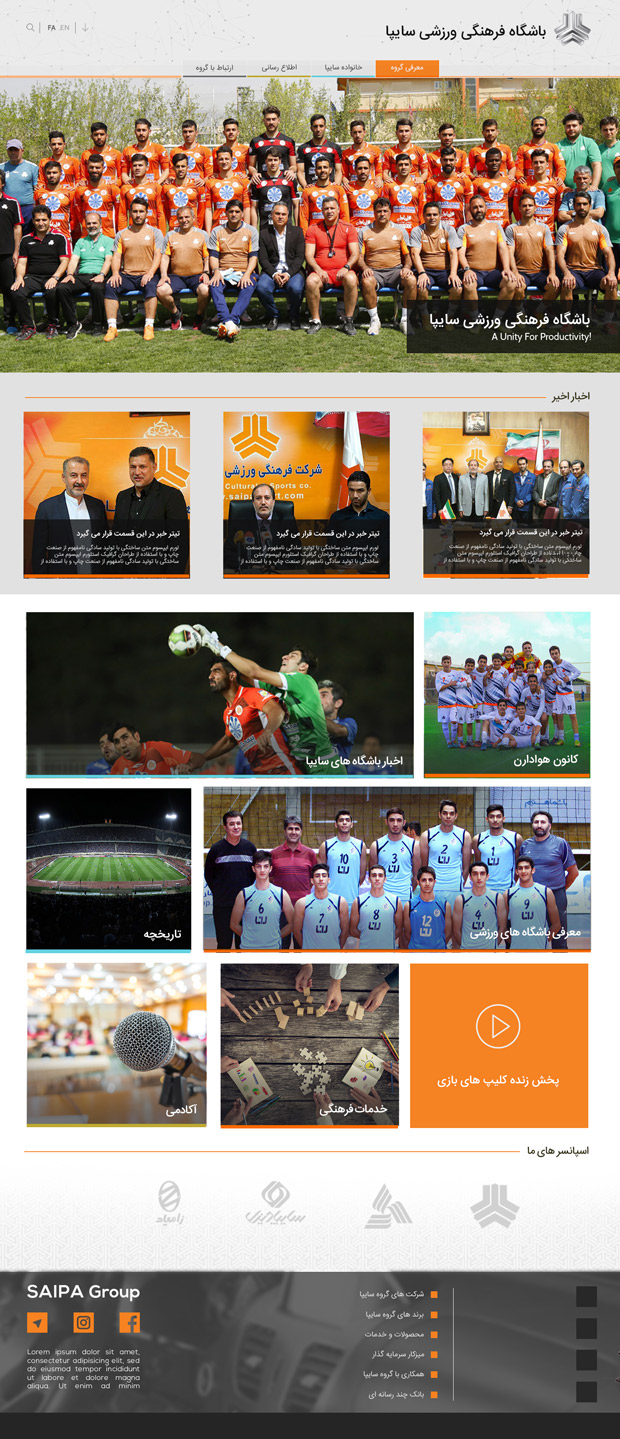The height and width of the screenshot is (1439, 620).
Task: Open the Instagram icon in footer
Action: [x=84, y=1323]
